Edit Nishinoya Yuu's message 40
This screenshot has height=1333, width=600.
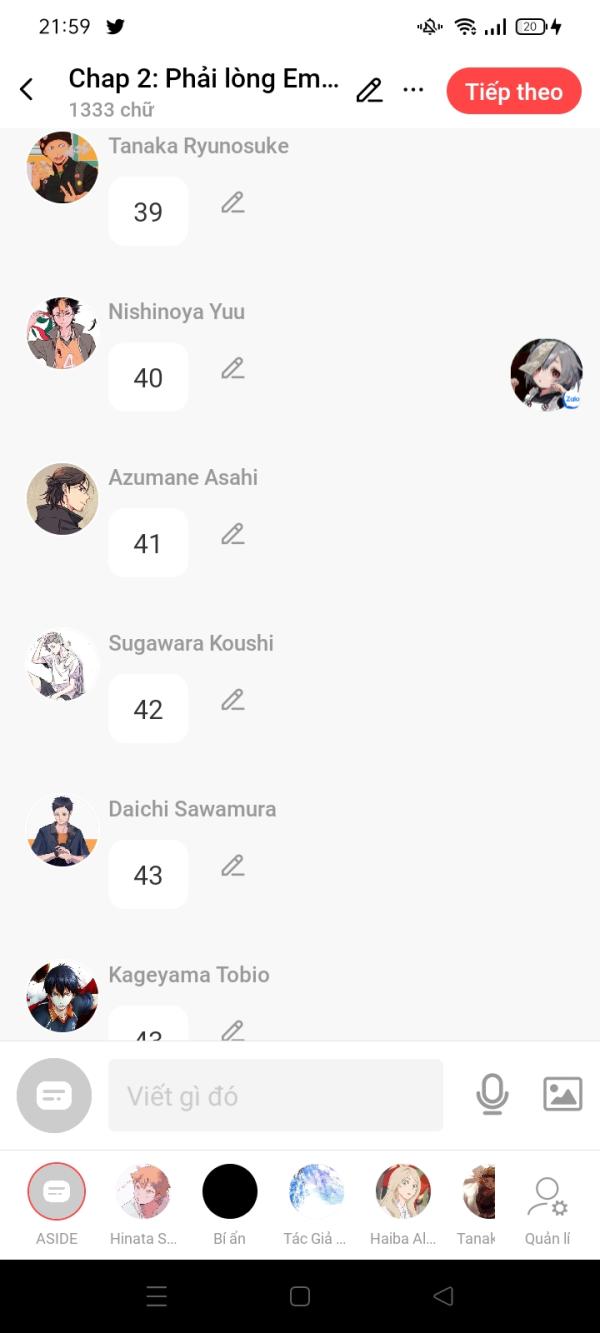pos(232,369)
